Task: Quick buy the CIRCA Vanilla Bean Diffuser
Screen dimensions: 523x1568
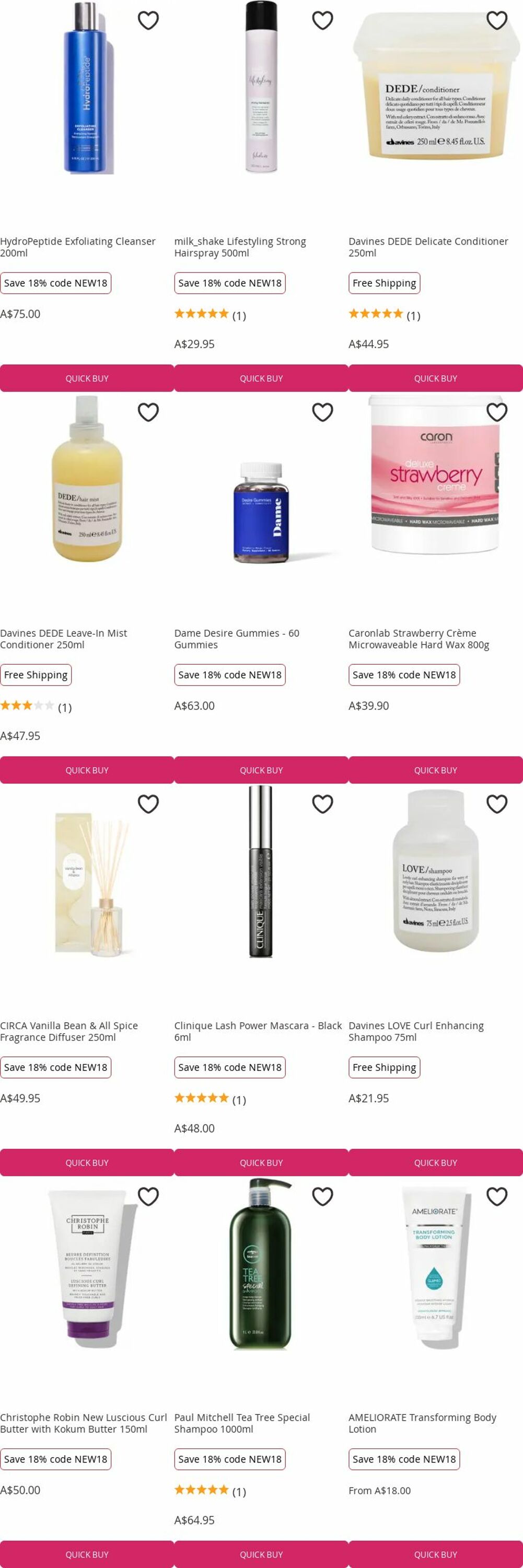Action: [x=87, y=1162]
